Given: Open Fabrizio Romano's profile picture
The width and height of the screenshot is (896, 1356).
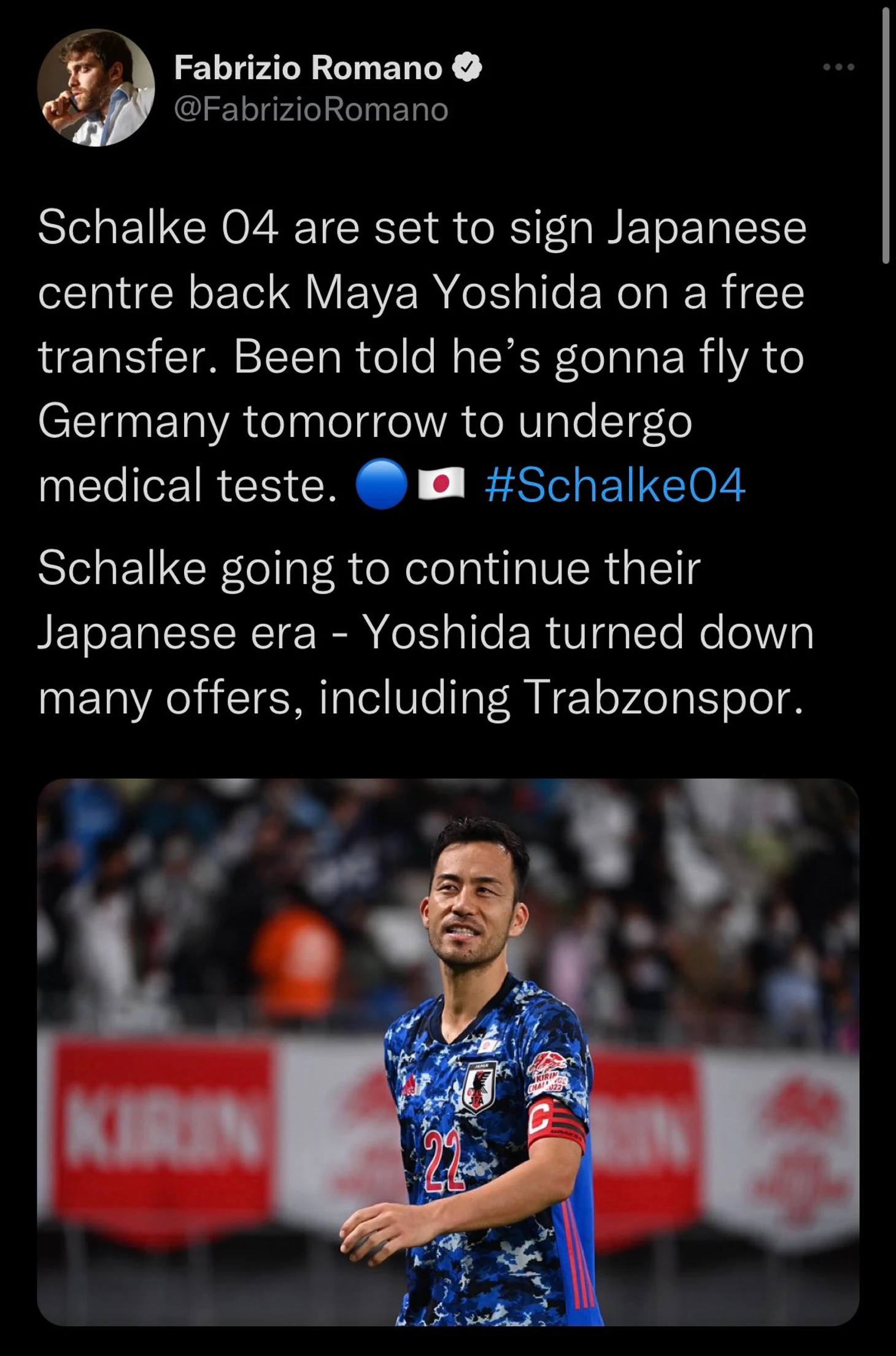Looking at the screenshot, I should [x=96, y=88].
